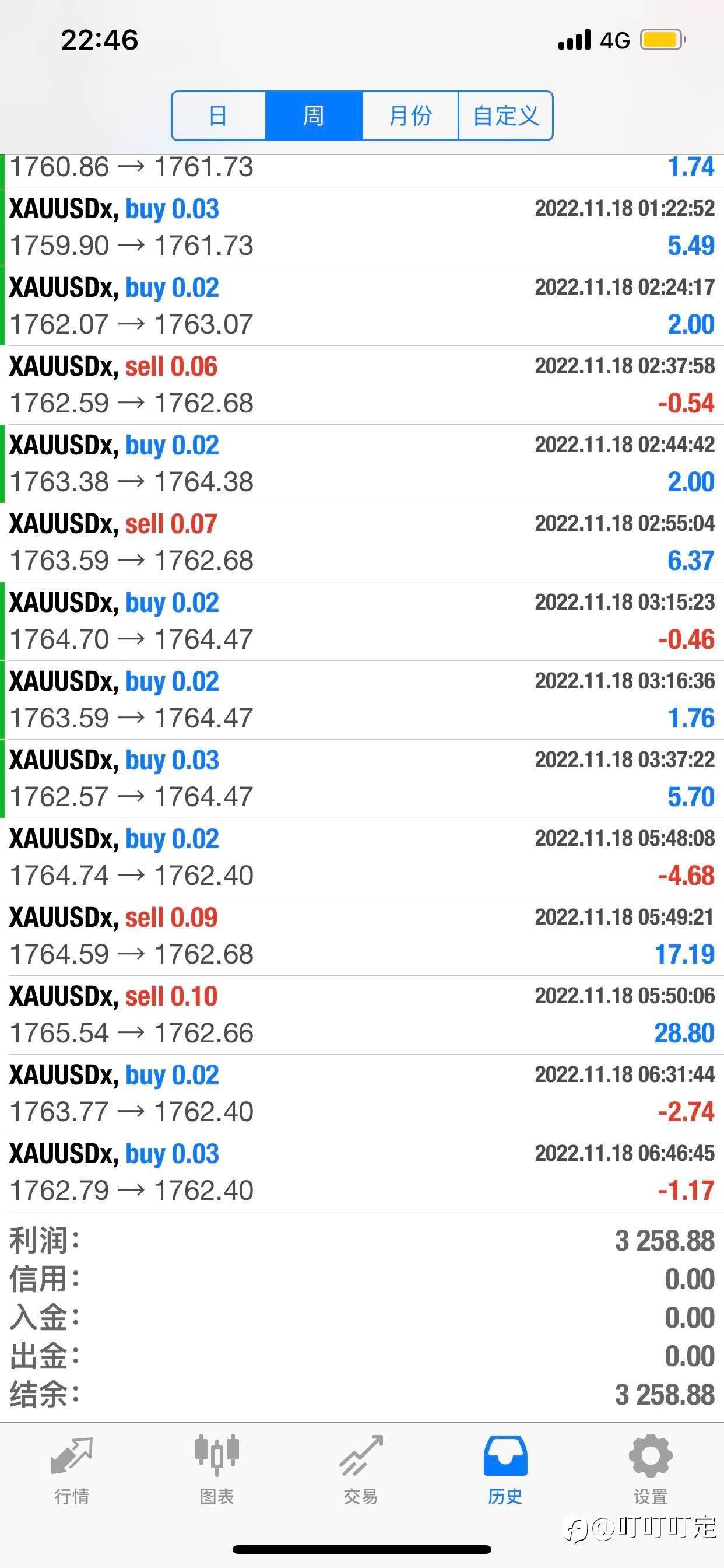The width and height of the screenshot is (724, 1568).
Task: Open the 交易 trade tab
Action: [361, 1469]
